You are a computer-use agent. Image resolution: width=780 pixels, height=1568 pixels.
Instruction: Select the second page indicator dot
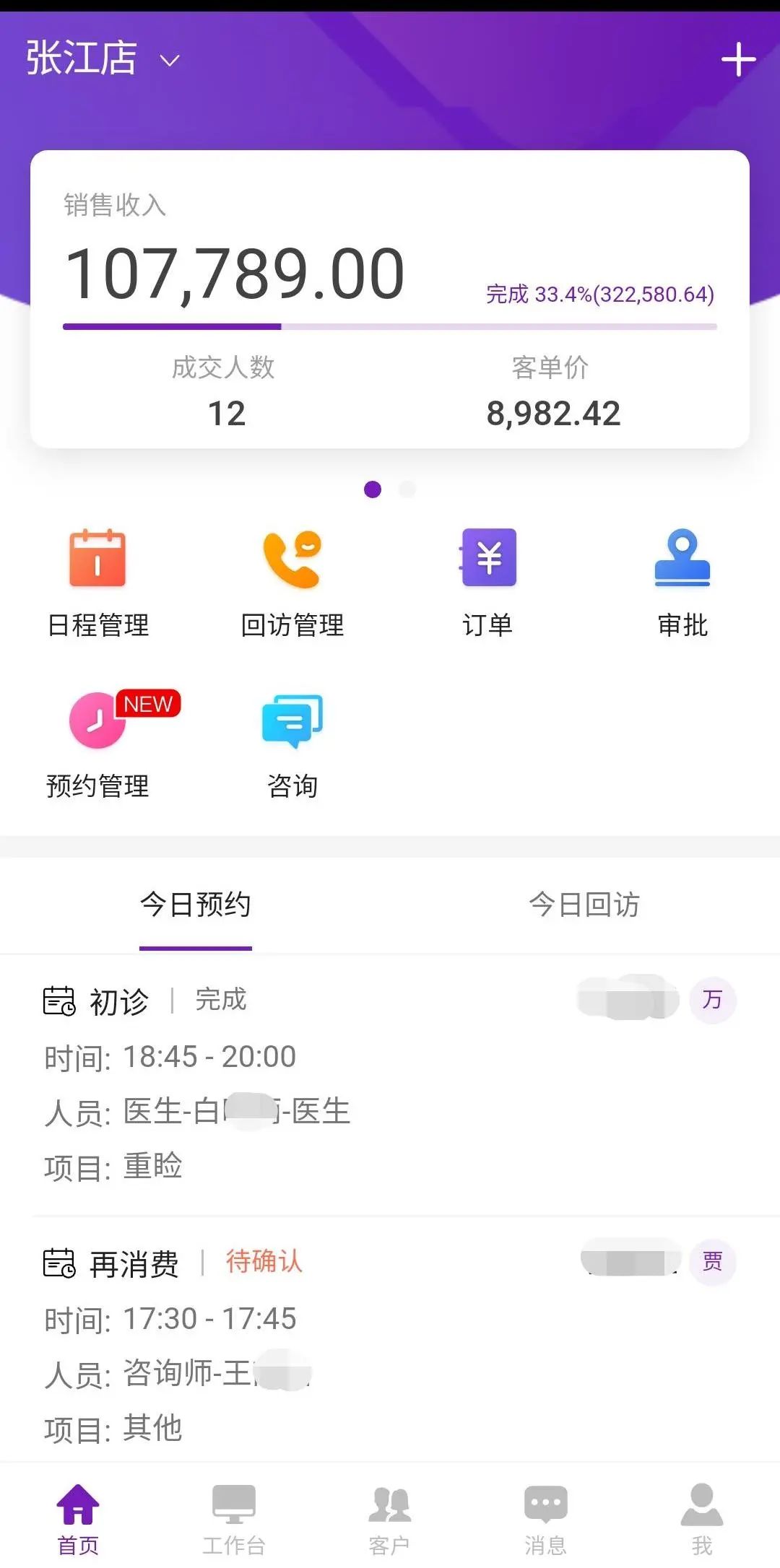407,489
